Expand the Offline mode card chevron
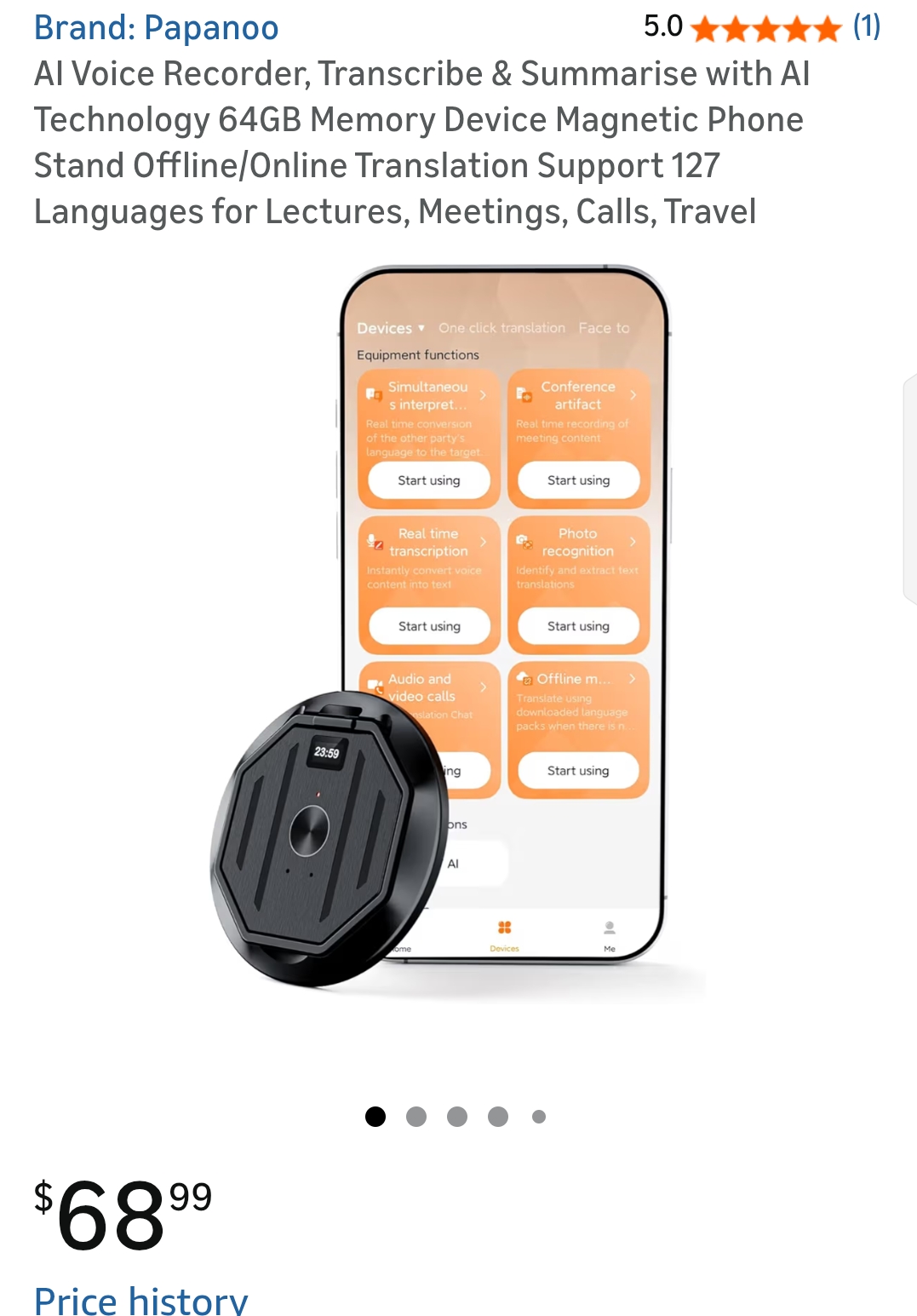 (x=633, y=679)
